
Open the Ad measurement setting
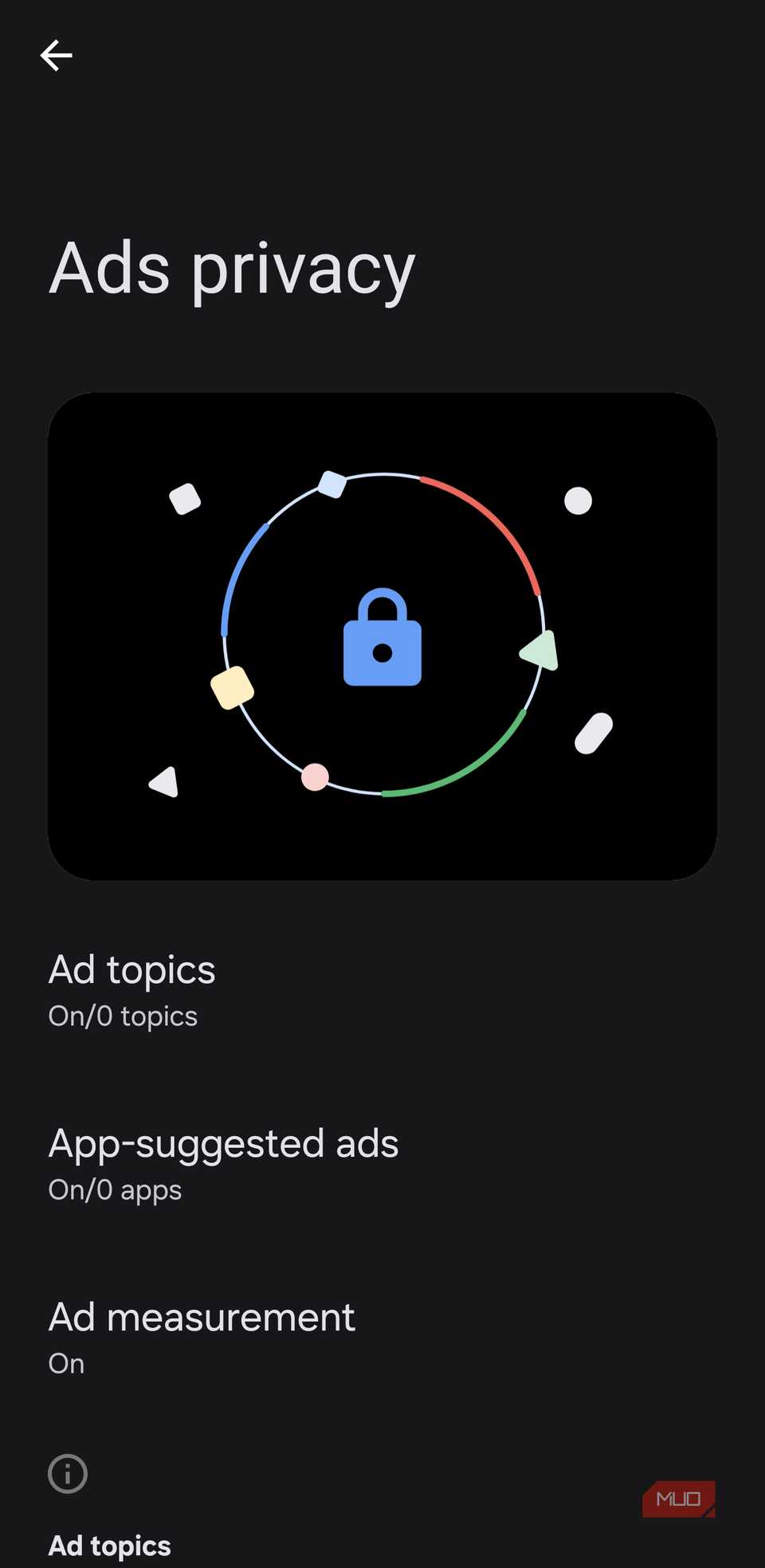pos(202,1337)
